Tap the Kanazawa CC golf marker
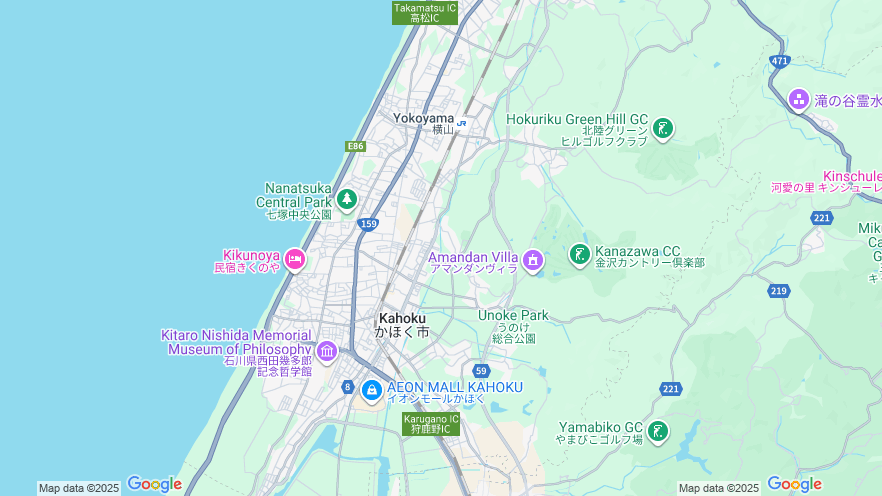 point(579,255)
